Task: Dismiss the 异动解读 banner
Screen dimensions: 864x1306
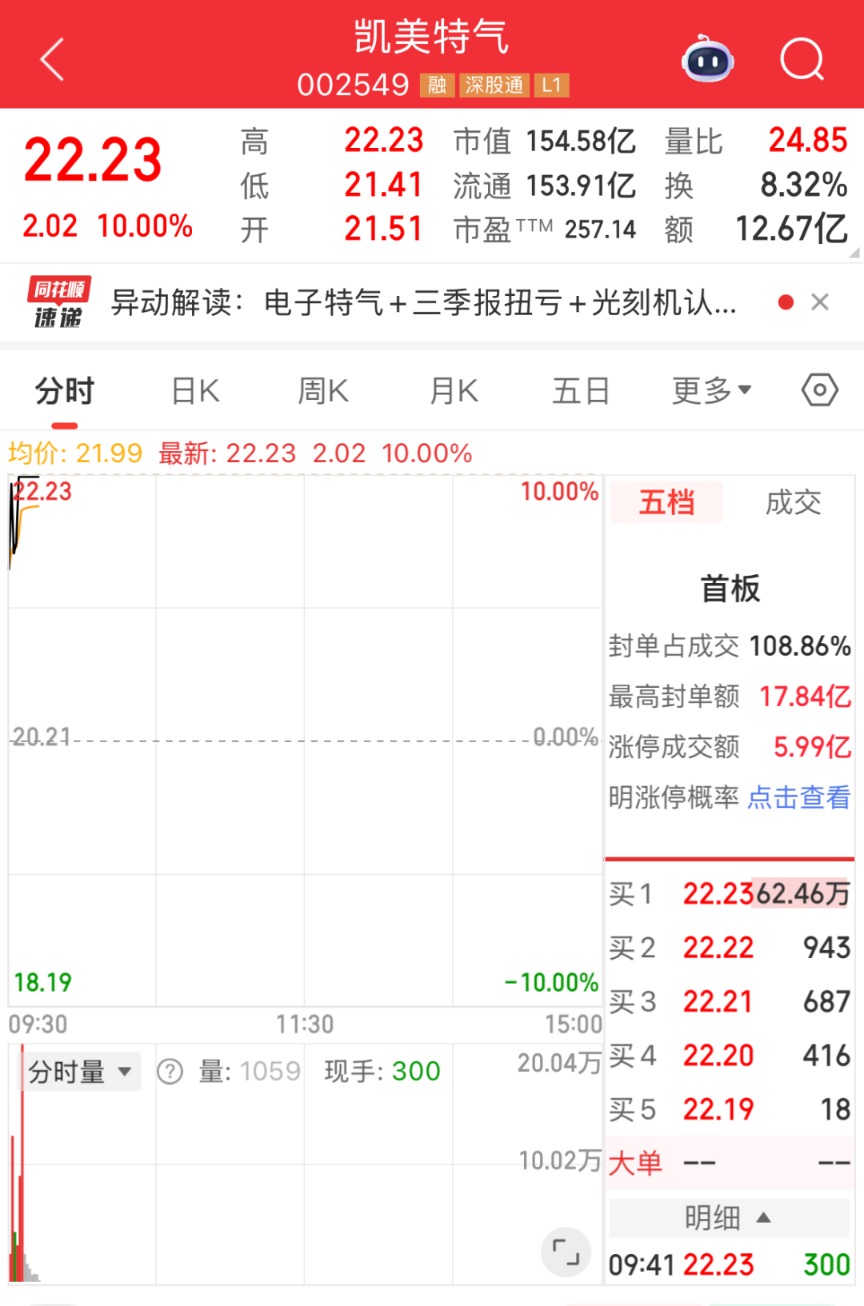Action: [x=820, y=302]
